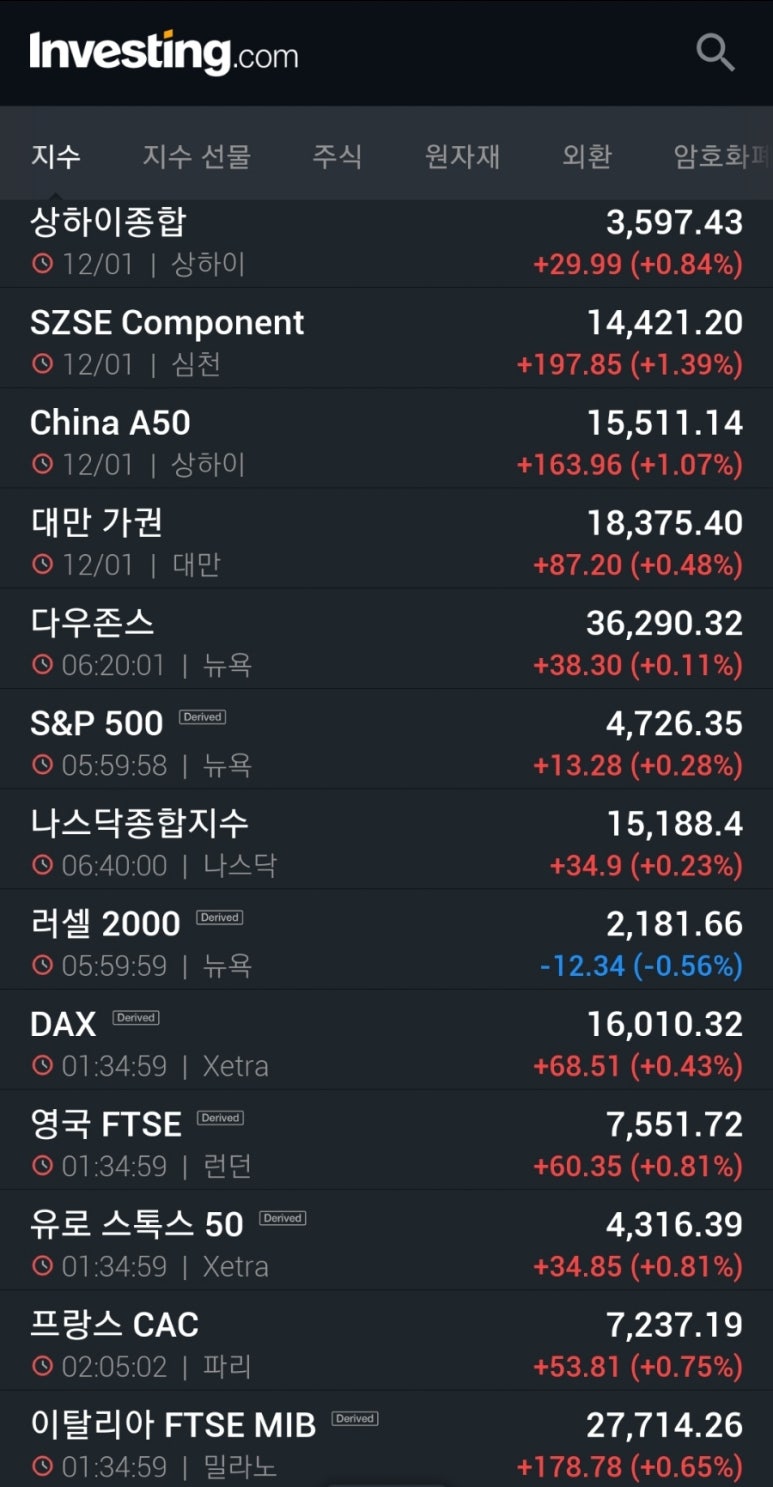Open the search magnifier icon
Viewport: 773px width, 1487px height.
pyautogui.click(x=715, y=52)
